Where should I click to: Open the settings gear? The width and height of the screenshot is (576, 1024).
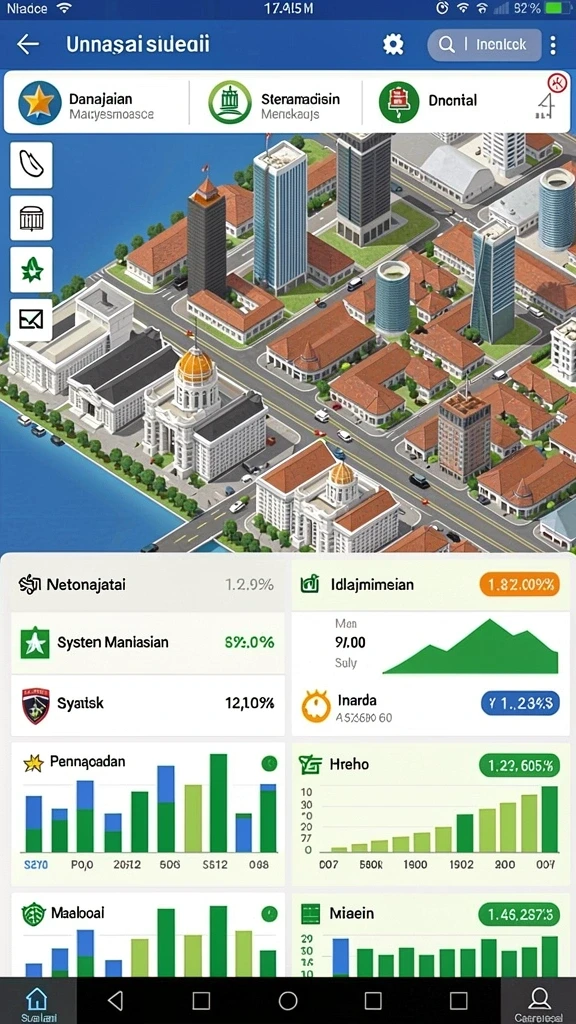click(x=392, y=44)
